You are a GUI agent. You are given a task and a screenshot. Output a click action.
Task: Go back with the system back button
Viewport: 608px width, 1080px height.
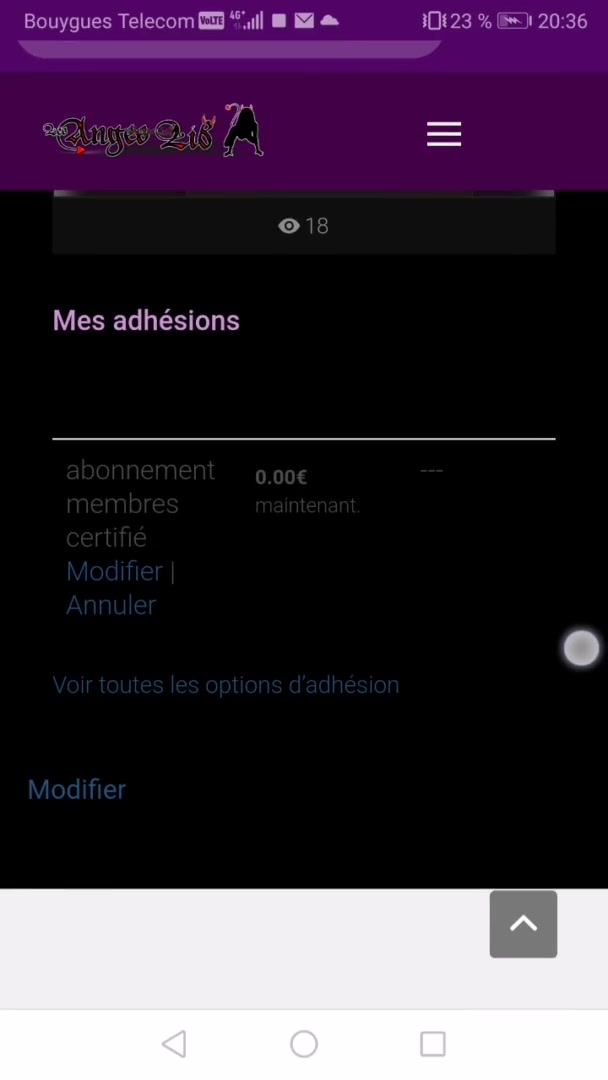(174, 1044)
